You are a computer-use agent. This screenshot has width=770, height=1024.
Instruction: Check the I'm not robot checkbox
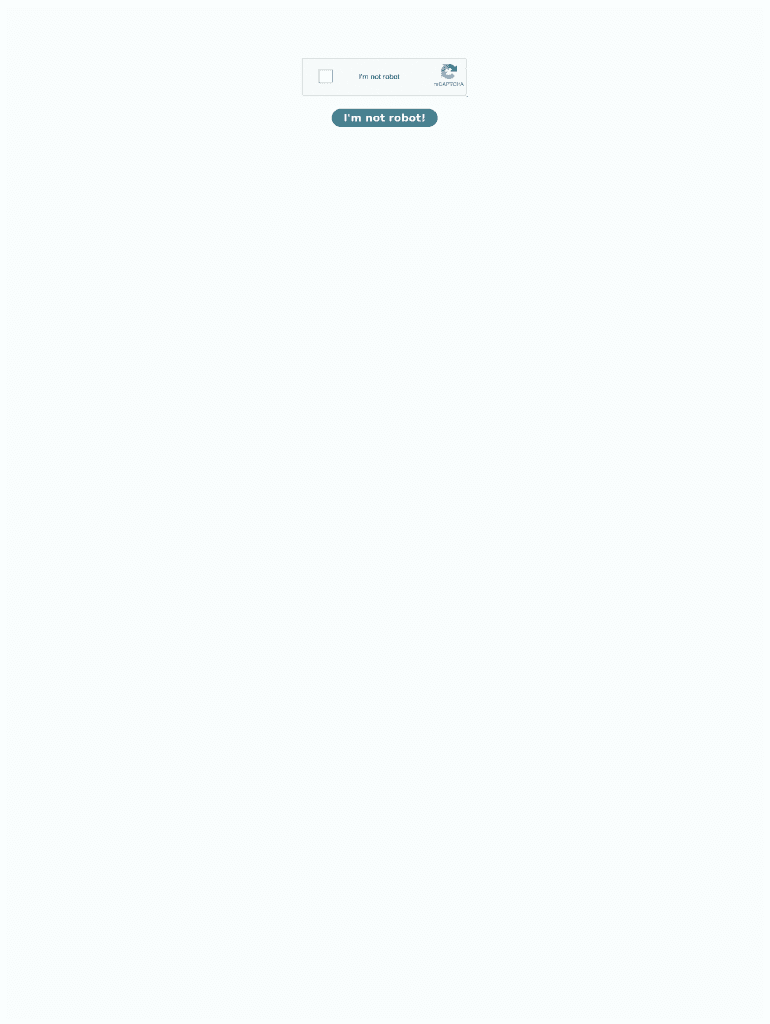coord(325,76)
